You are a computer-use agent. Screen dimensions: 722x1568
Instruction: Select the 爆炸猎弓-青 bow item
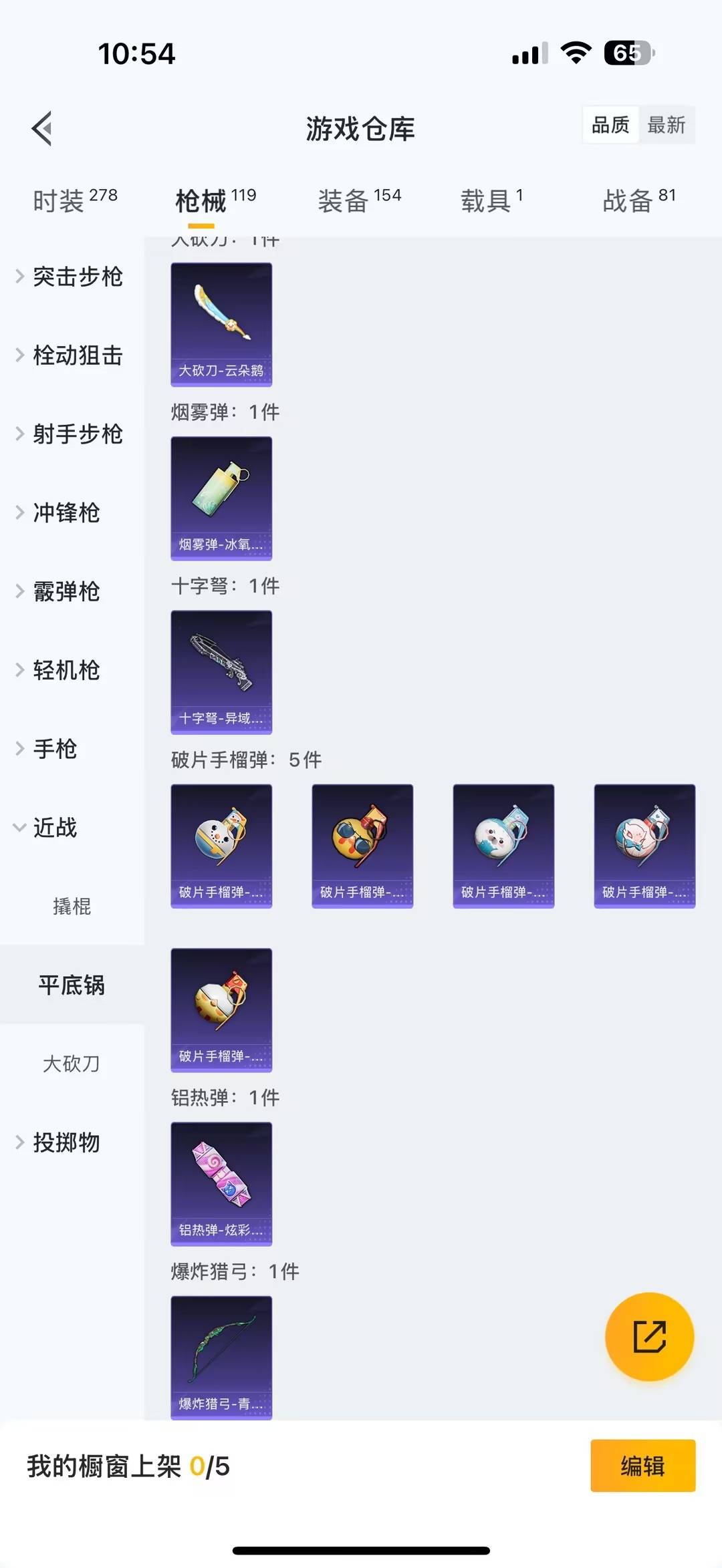click(221, 1358)
